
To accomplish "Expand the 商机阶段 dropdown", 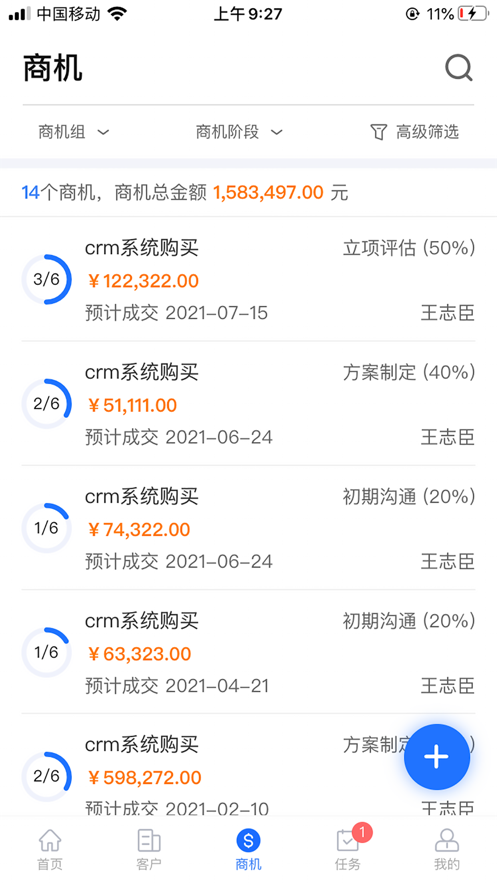I will click(239, 132).
